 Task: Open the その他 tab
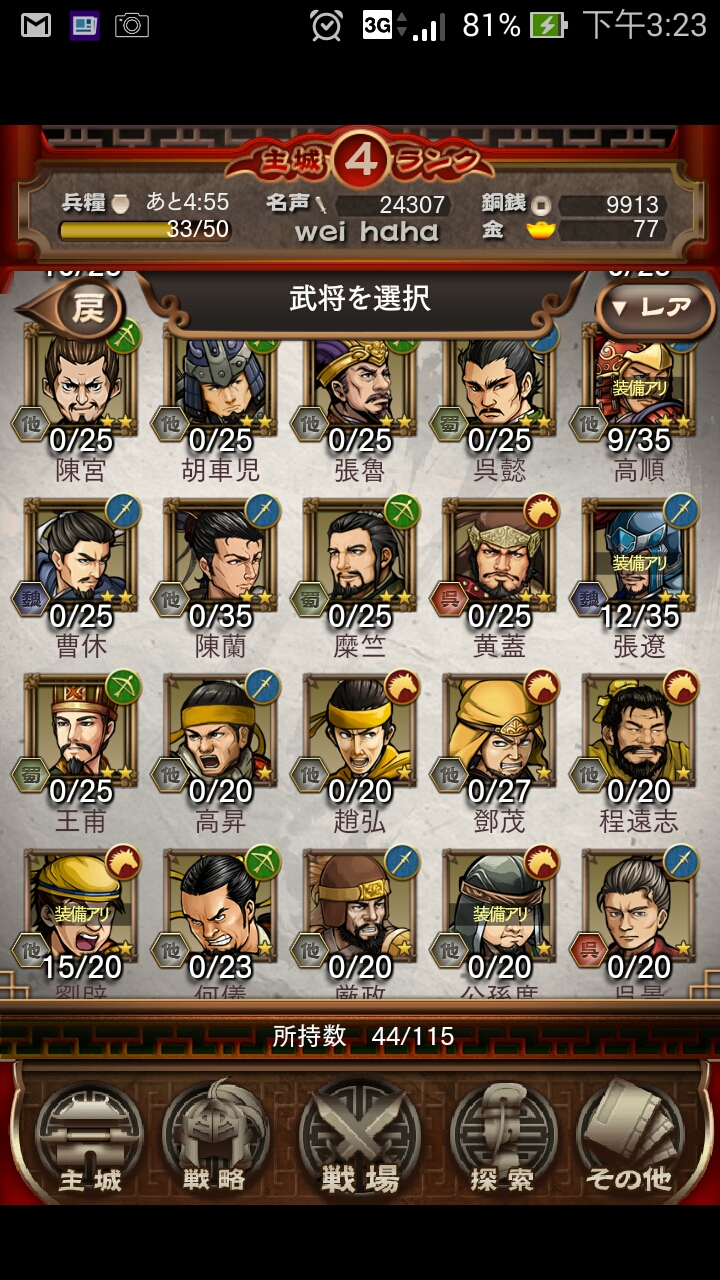(x=629, y=1139)
